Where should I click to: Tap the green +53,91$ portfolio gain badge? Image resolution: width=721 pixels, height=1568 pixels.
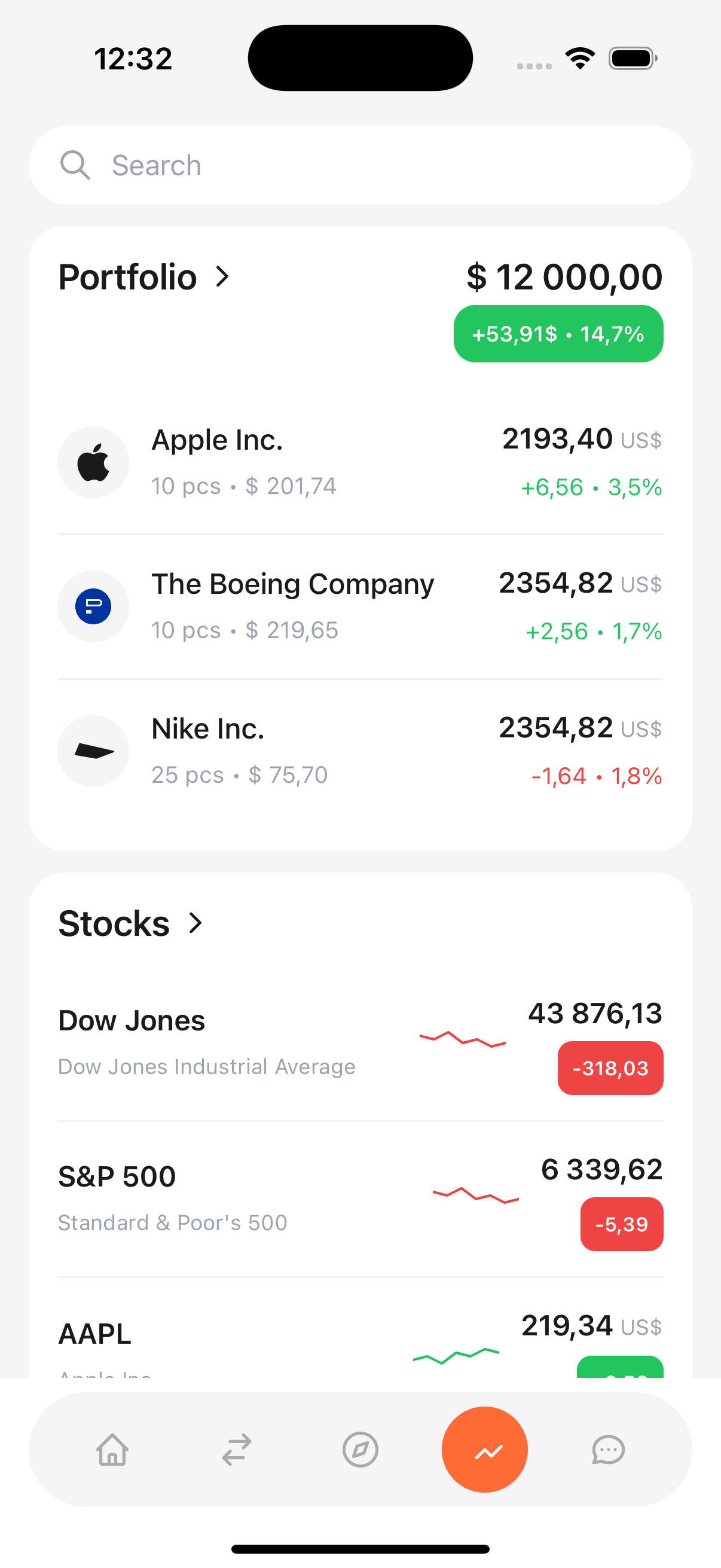[557, 334]
